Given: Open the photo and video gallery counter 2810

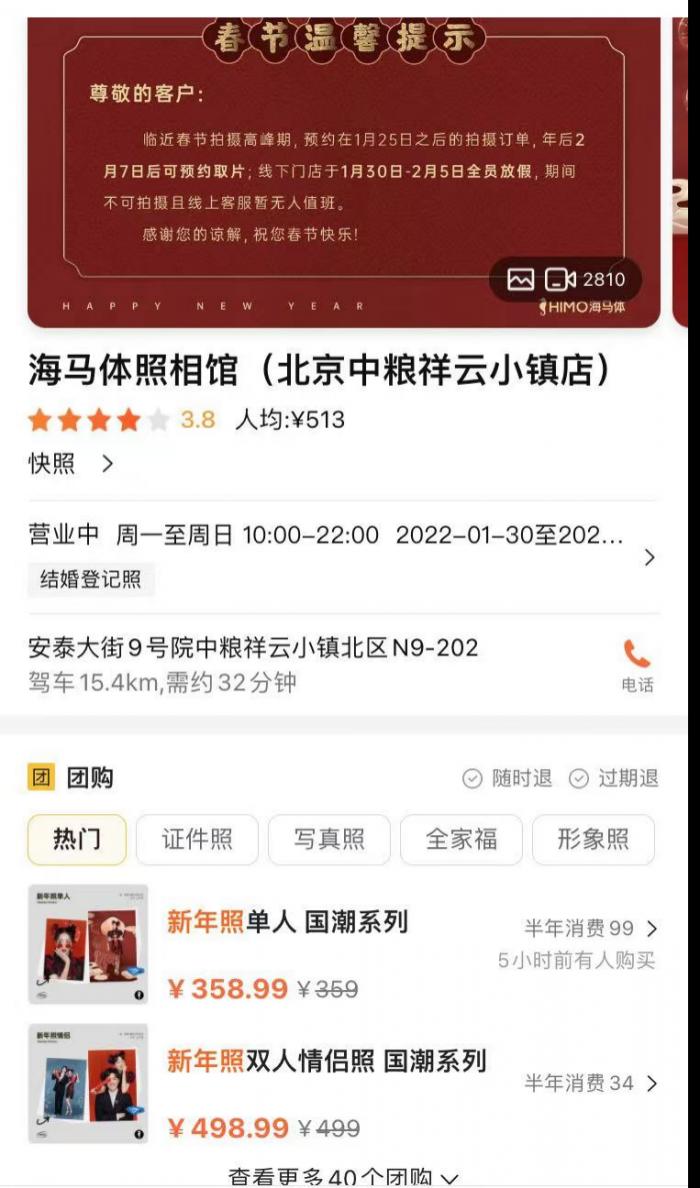Looking at the screenshot, I should [x=566, y=280].
